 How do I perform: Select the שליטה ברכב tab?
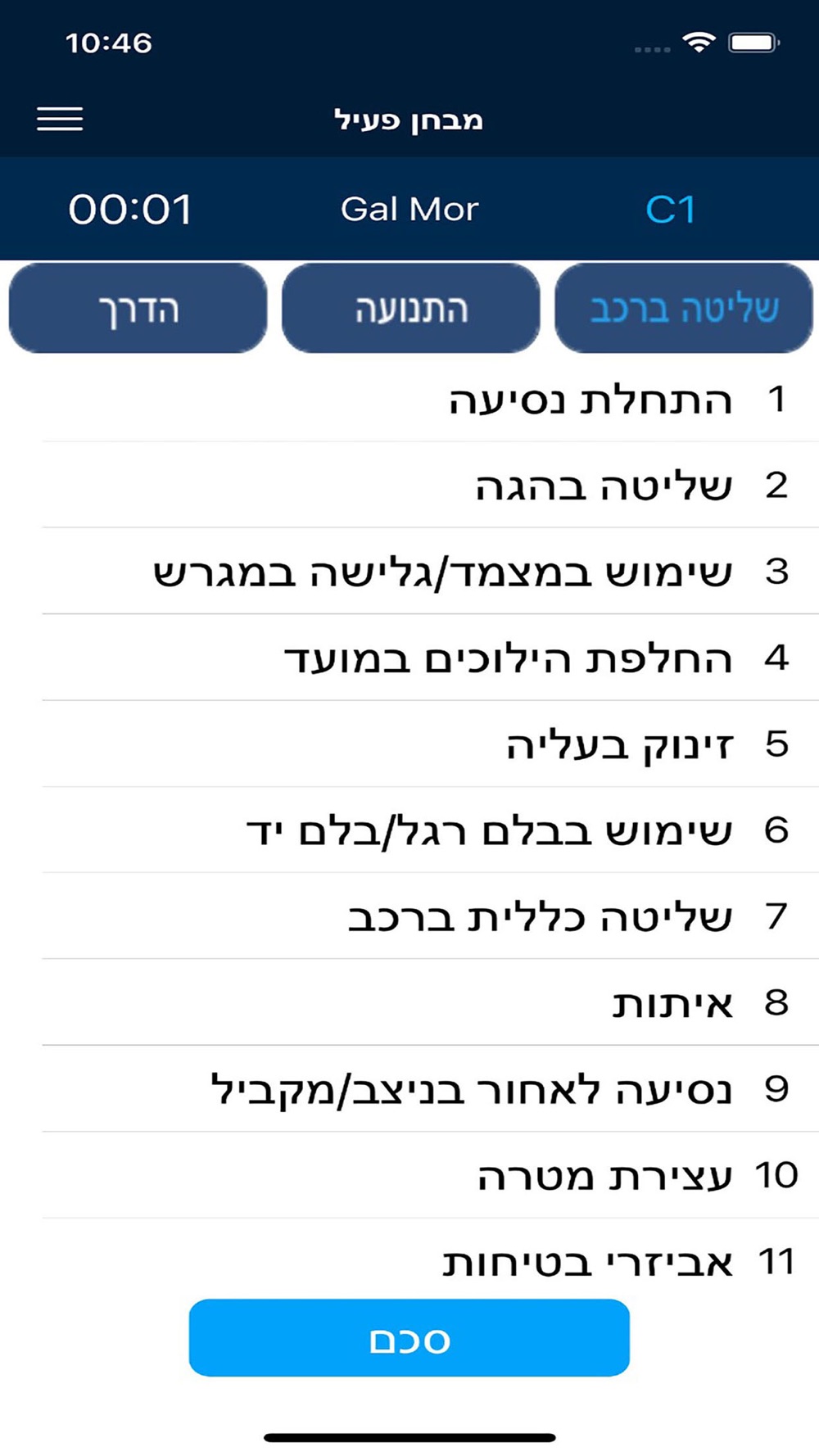pyautogui.click(x=684, y=308)
